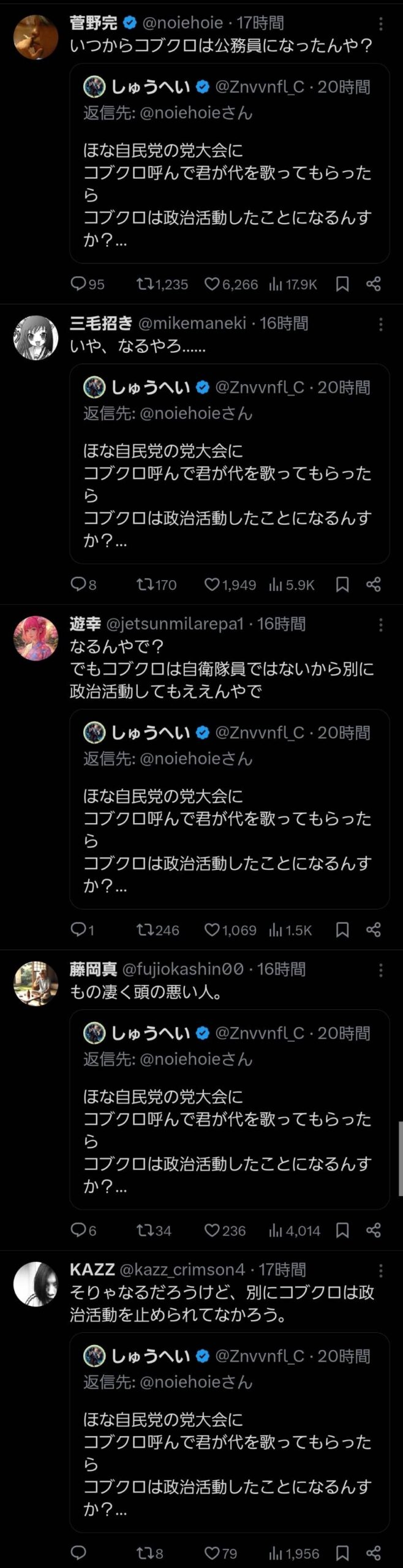Viewport: 403px width, 1568px height.
Task: Repost 遊幸's tweet
Action: coord(145,930)
